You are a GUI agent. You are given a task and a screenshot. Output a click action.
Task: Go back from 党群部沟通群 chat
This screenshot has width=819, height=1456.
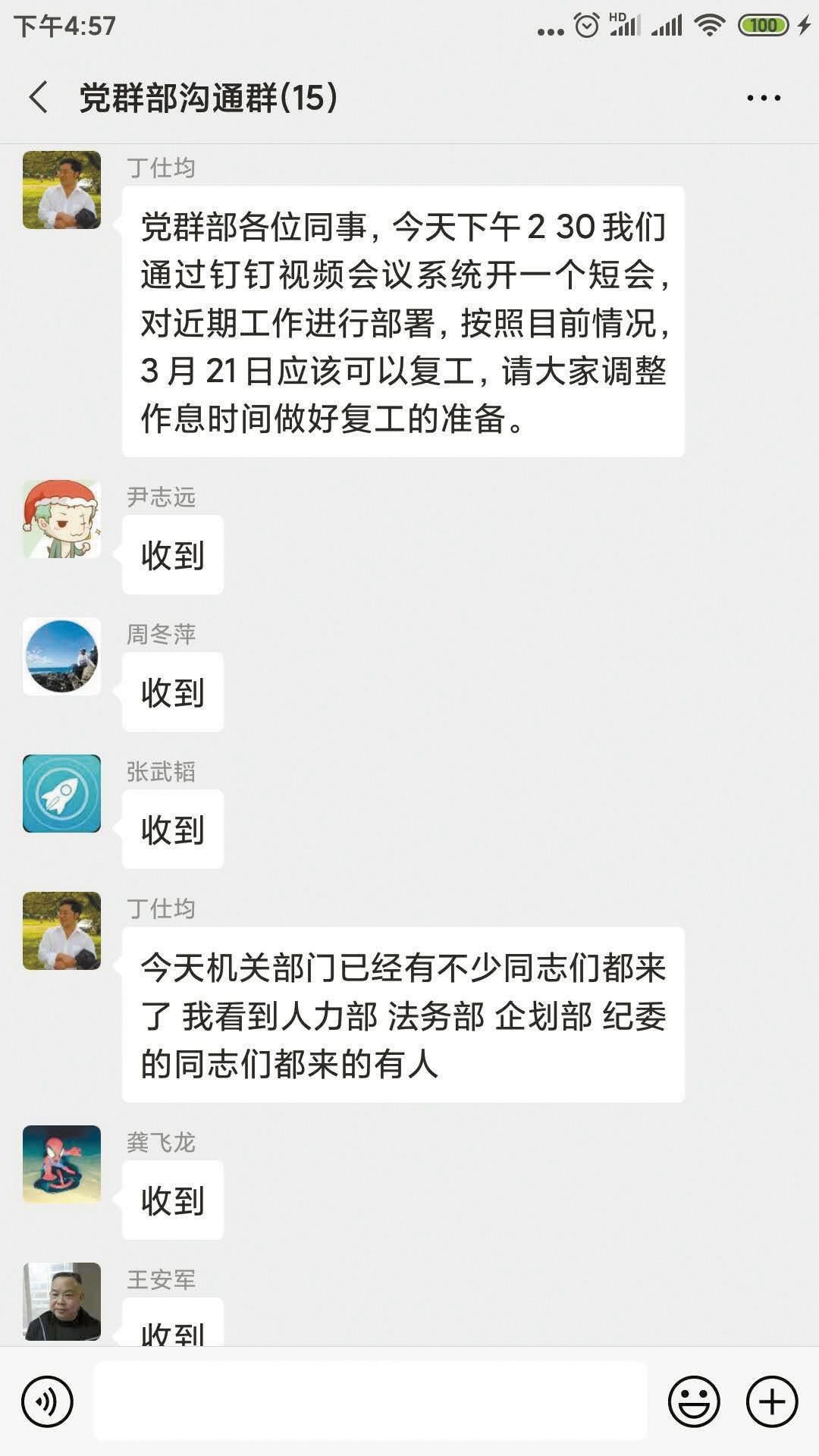pyautogui.click(x=38, y=98)
